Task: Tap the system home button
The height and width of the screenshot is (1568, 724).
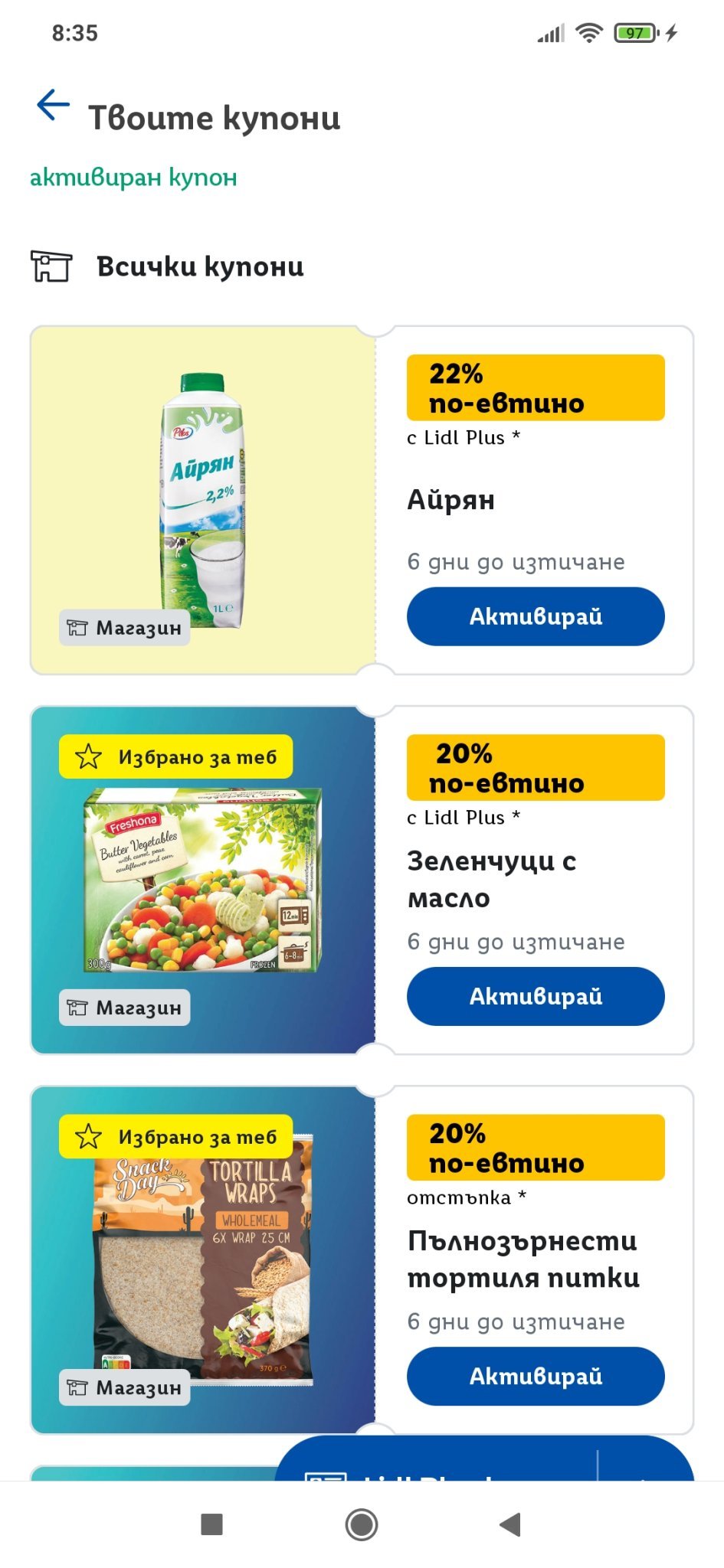Action: click(x=362, y=1524)
